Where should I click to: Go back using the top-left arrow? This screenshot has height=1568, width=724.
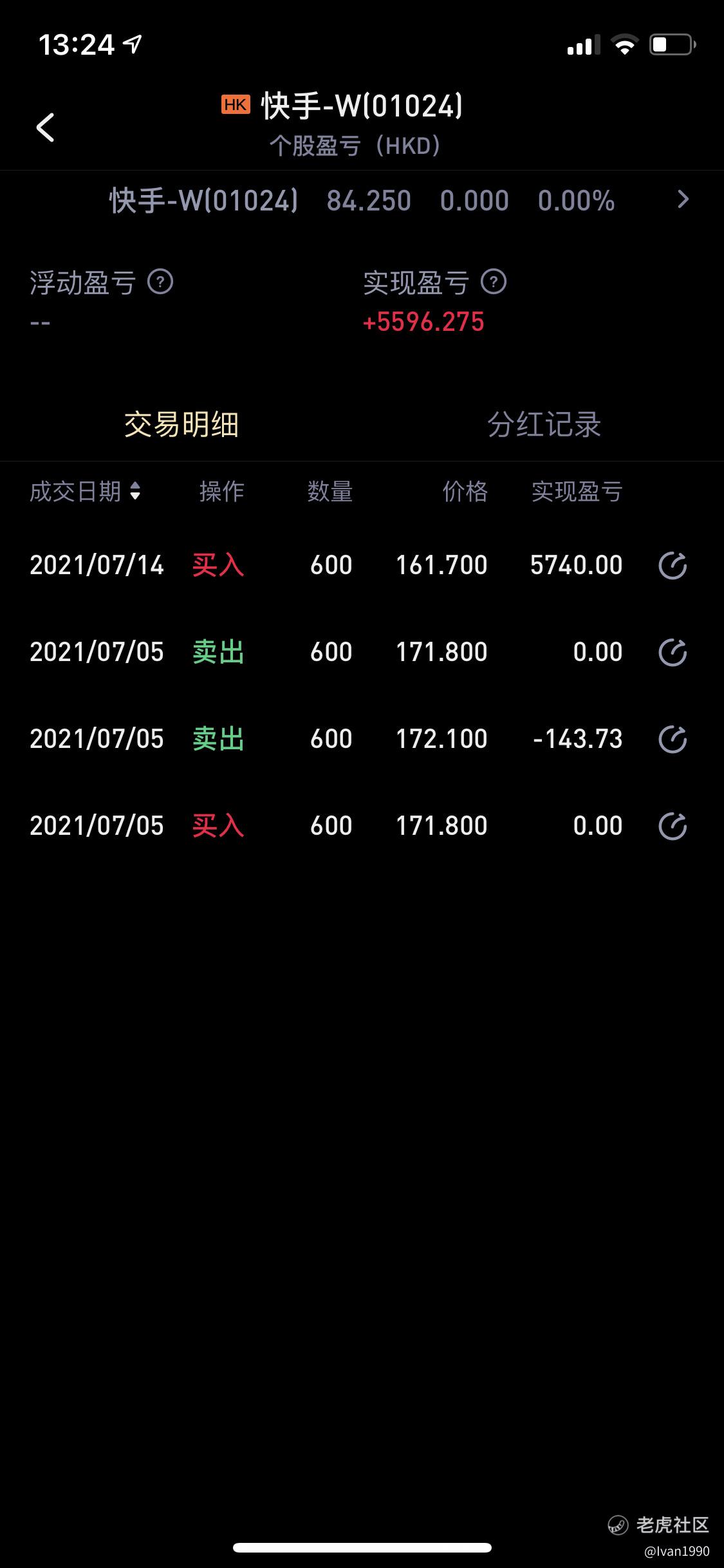(45, 127)
